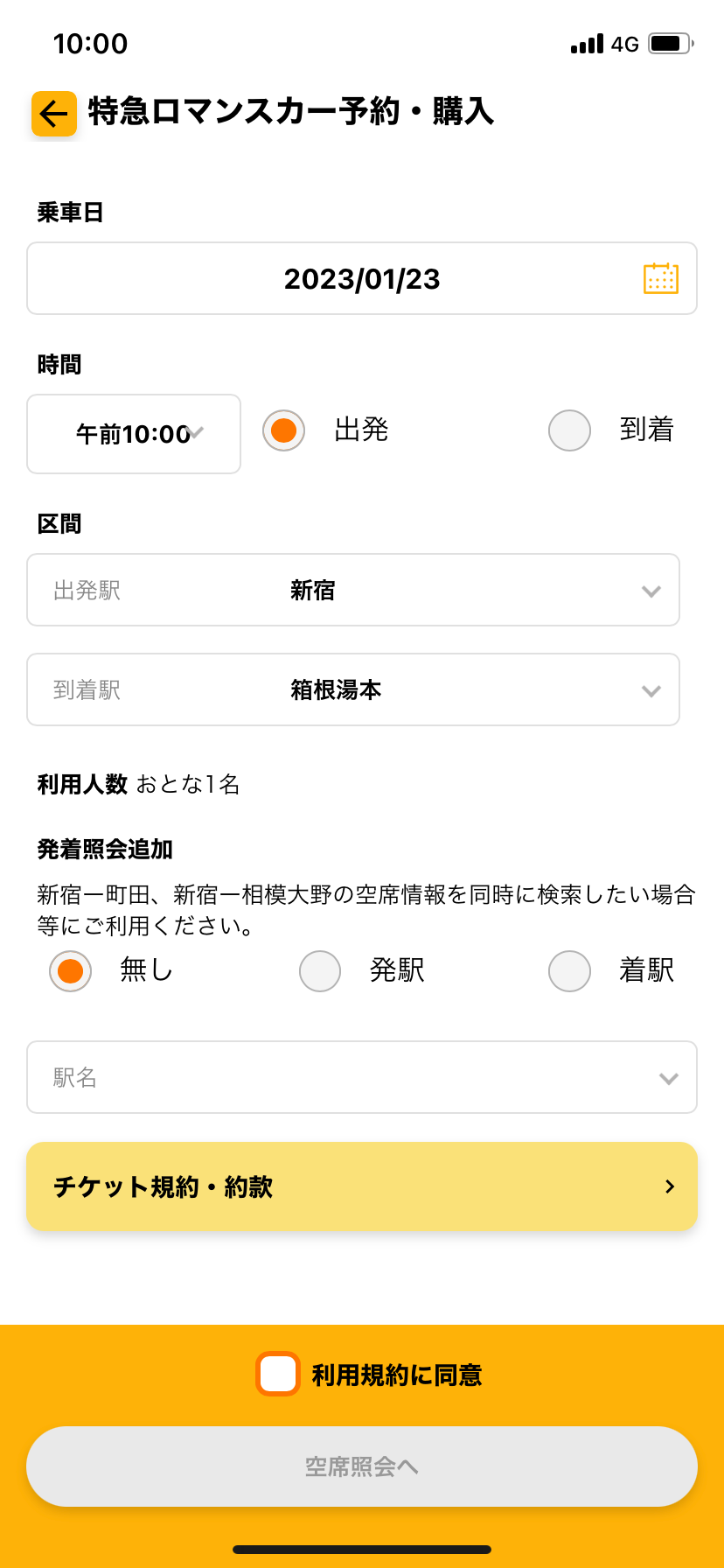This screenshot has width=724, height=1568.
Task: Tap the battery indicator in the status bar
Action: [x=670, y=42]
